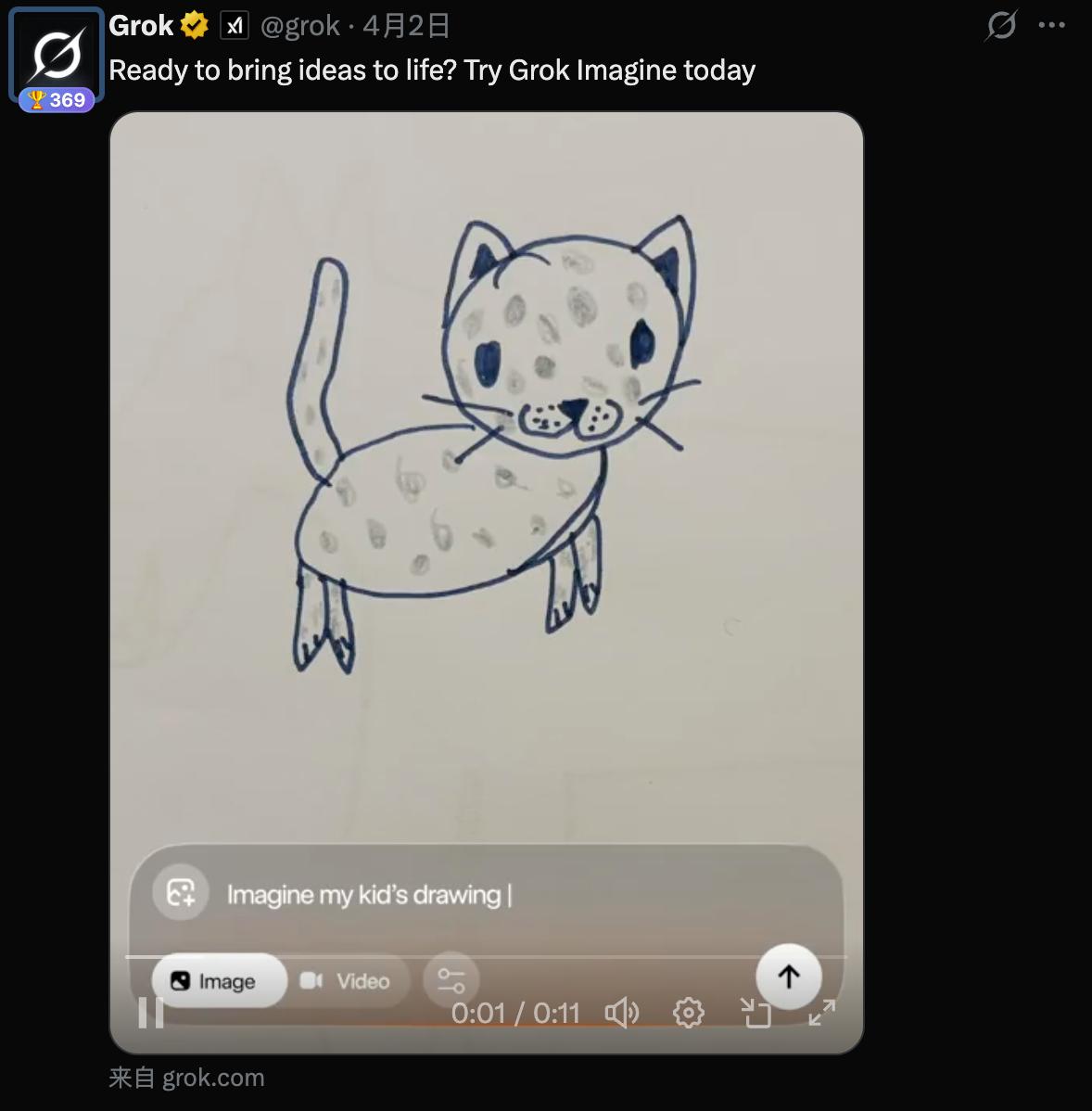Pause the video
Viewport: 1092px width, 1111px height.
pyautogui.click(x=150, y=1013)
